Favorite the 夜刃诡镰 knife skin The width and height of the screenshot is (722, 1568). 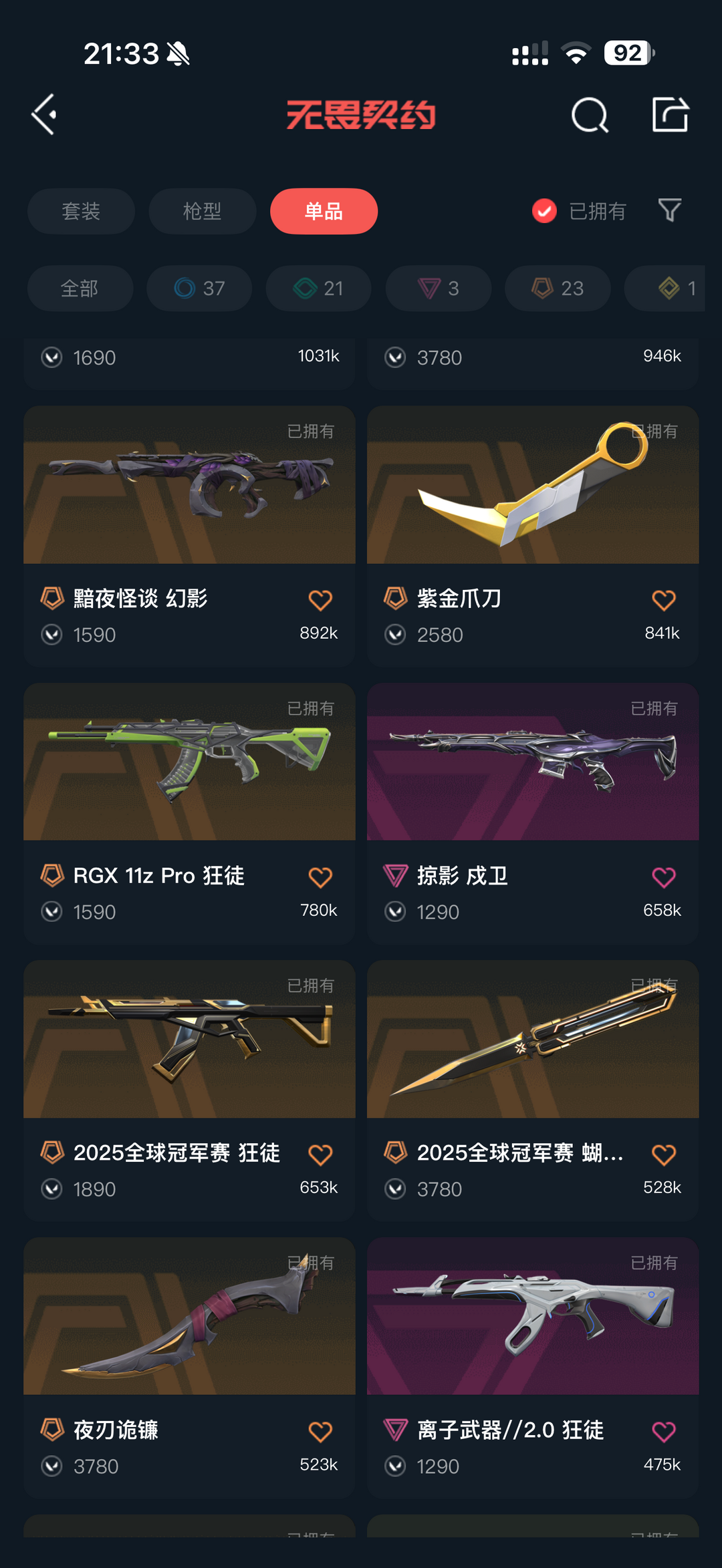320,1432
